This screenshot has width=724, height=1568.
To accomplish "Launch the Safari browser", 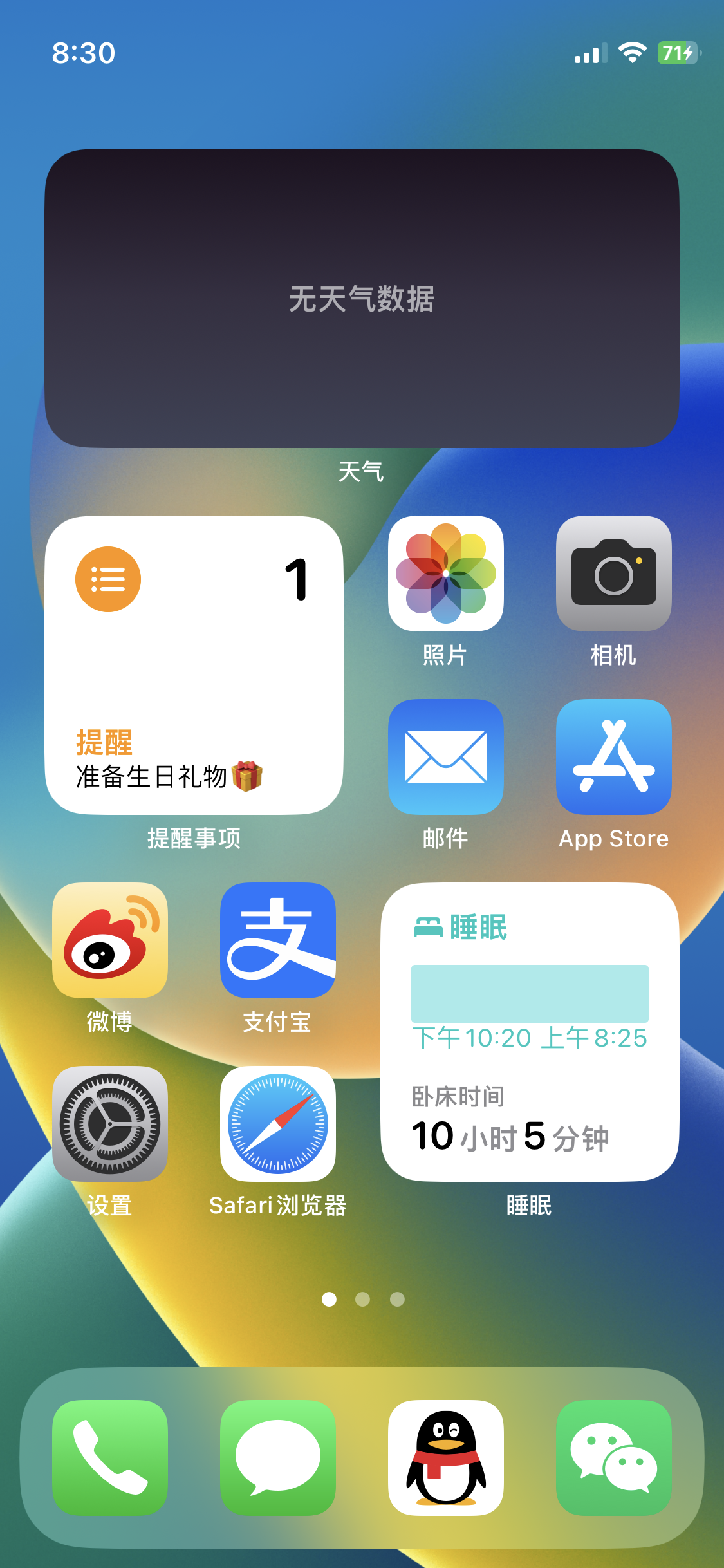I will click(x=277, y=1124).
